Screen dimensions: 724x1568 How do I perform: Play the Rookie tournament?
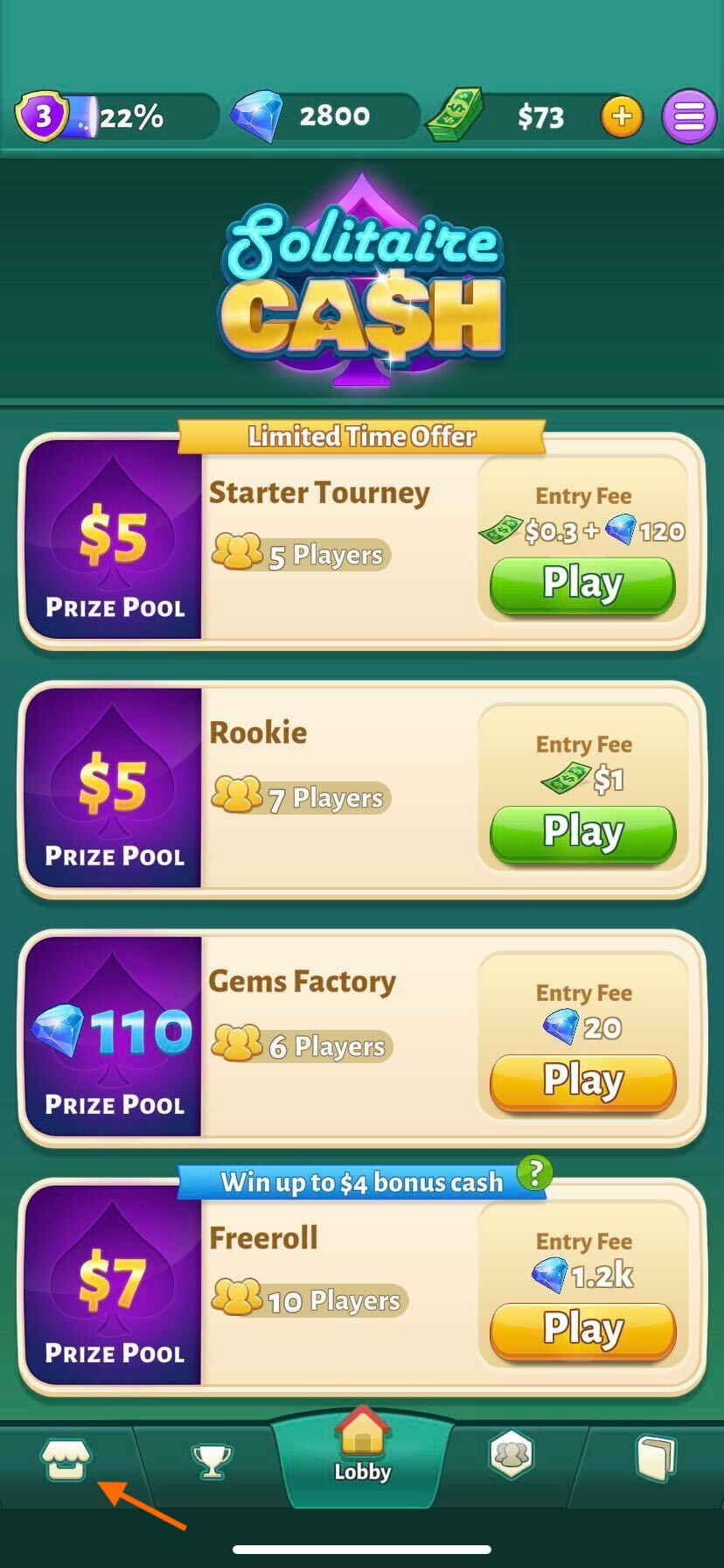[x=582, y=832]
